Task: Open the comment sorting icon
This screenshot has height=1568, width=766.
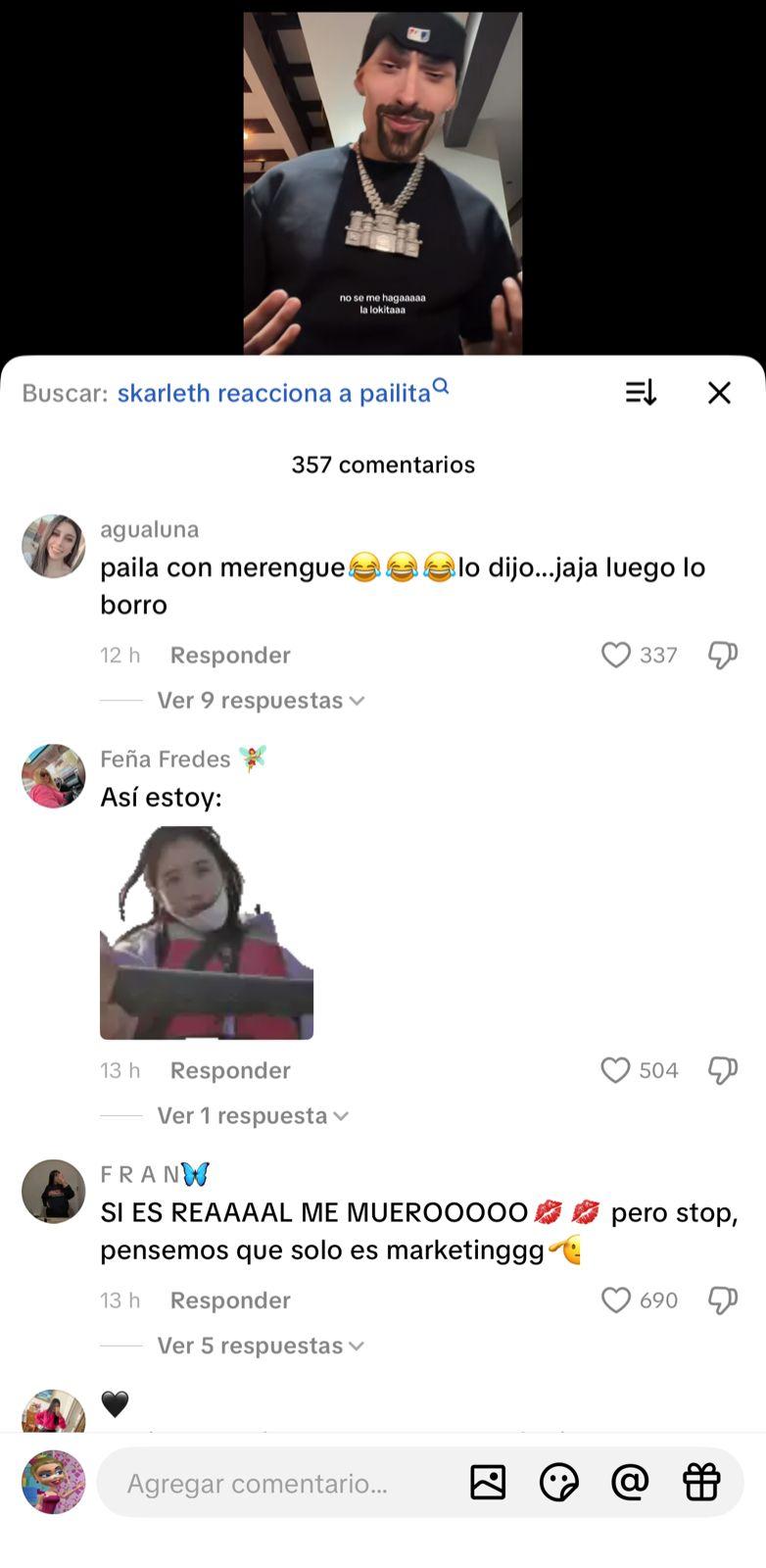Action: click(641, 392)
